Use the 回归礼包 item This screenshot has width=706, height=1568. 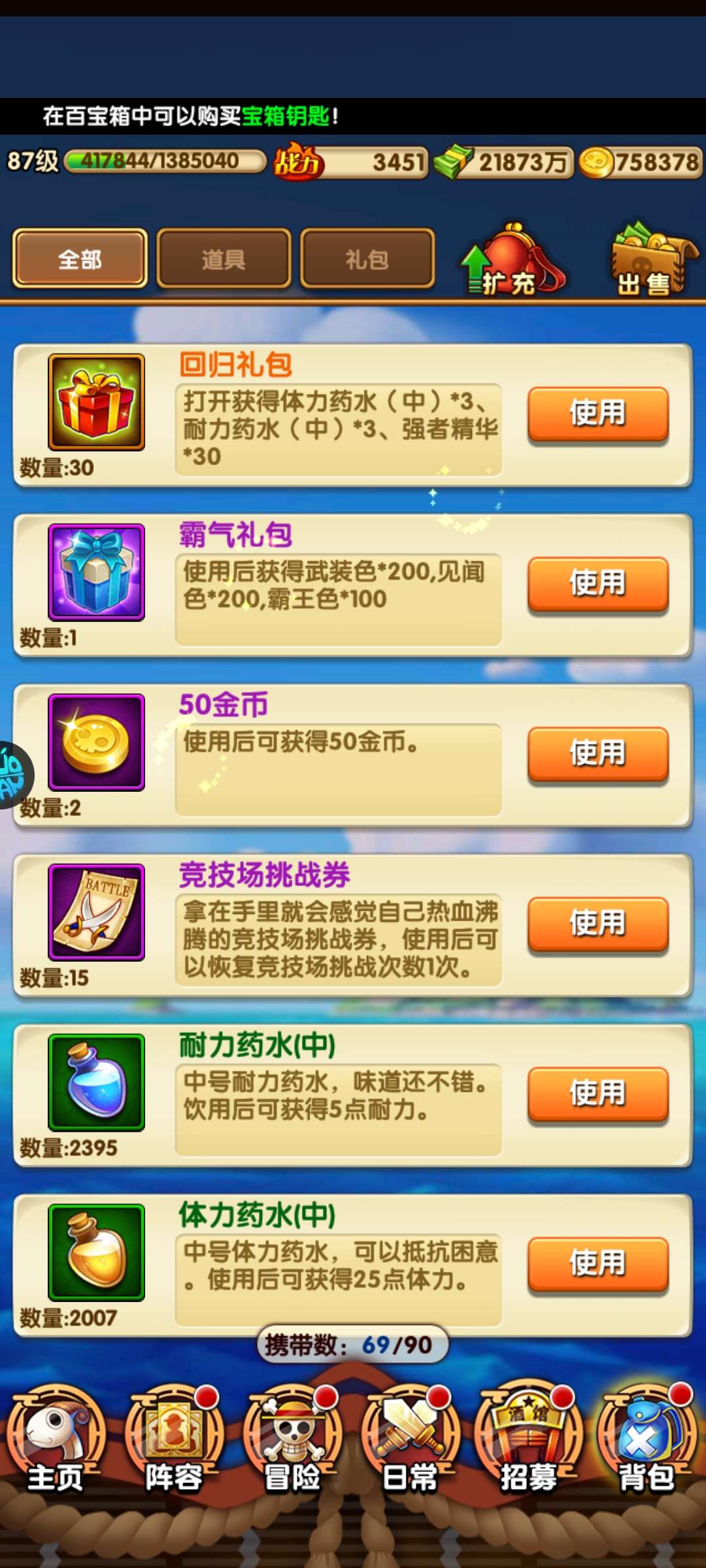597,413
